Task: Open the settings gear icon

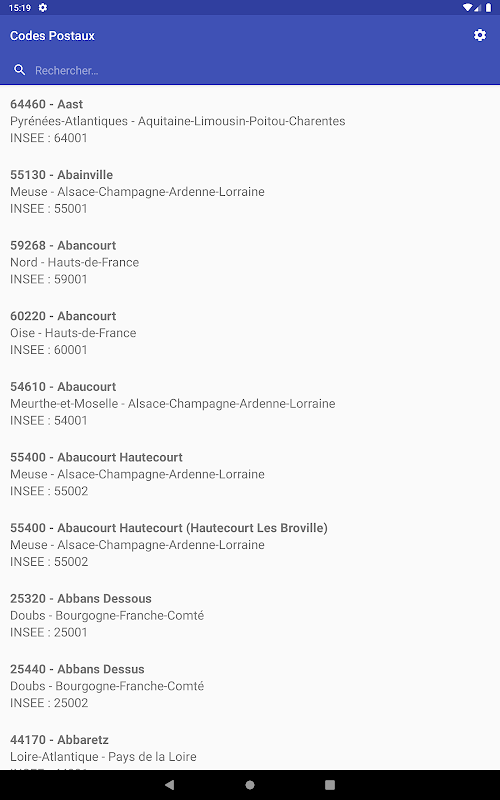Action: click(480, 35)
